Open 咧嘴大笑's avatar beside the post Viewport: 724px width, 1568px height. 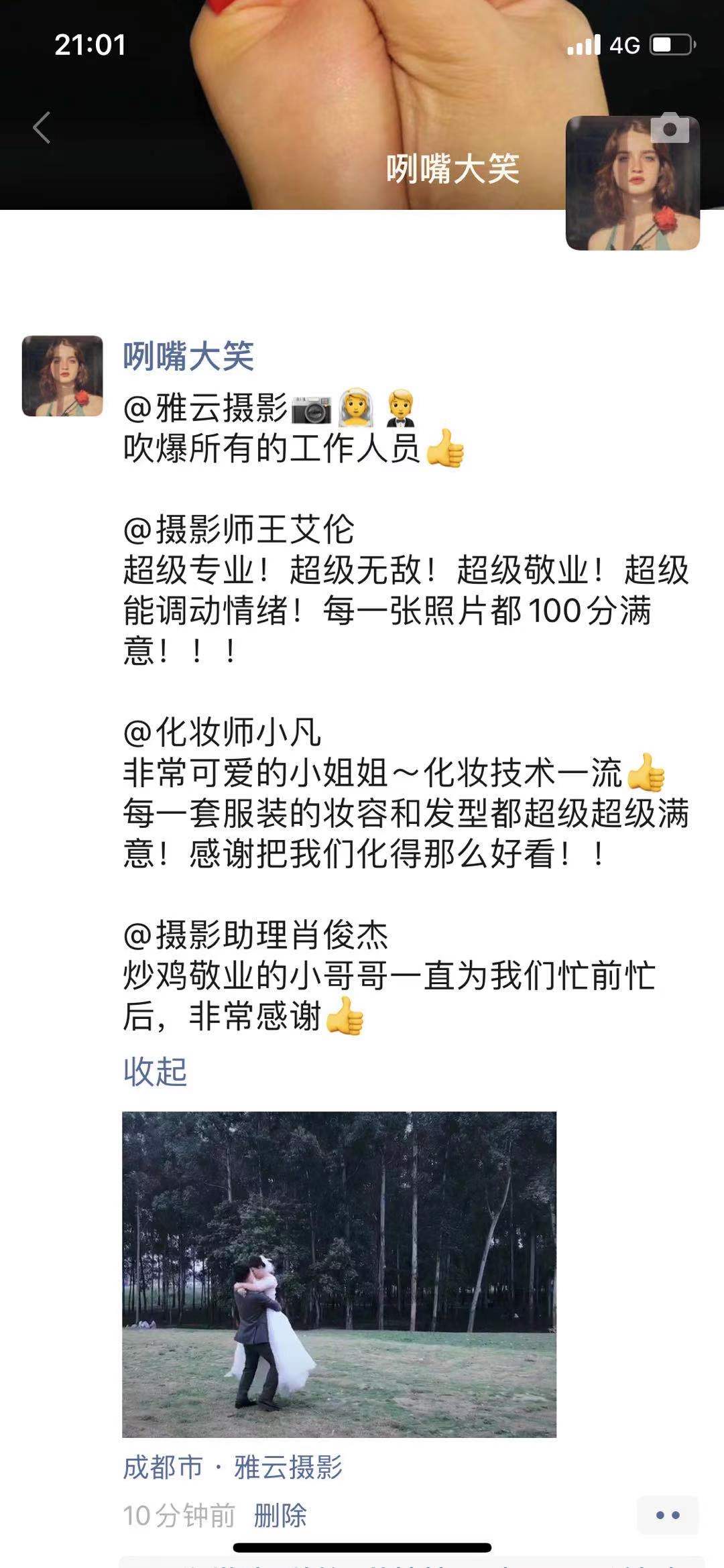62,375
